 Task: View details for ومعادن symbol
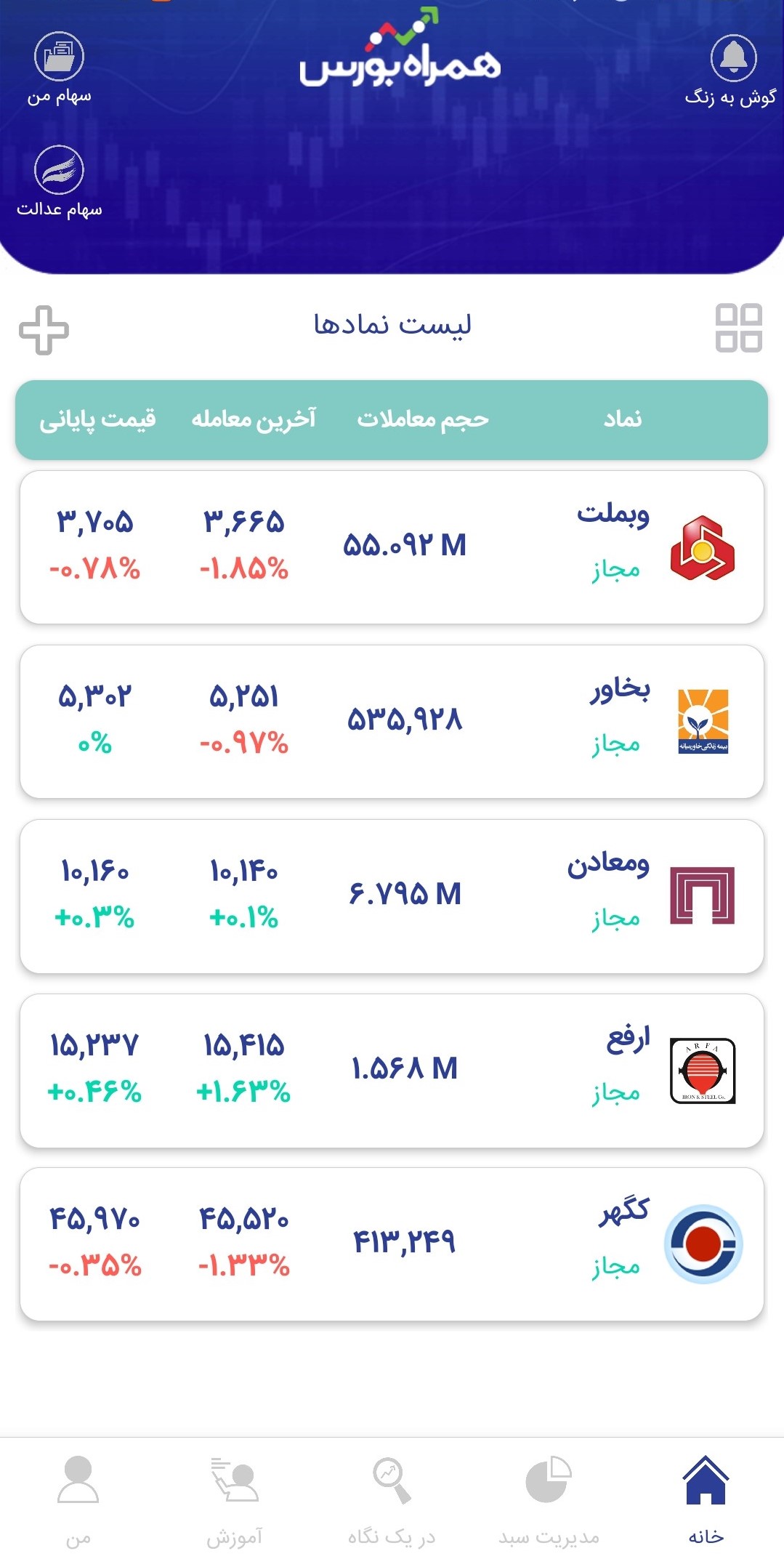pyautogui.click(x=392, y=896)
